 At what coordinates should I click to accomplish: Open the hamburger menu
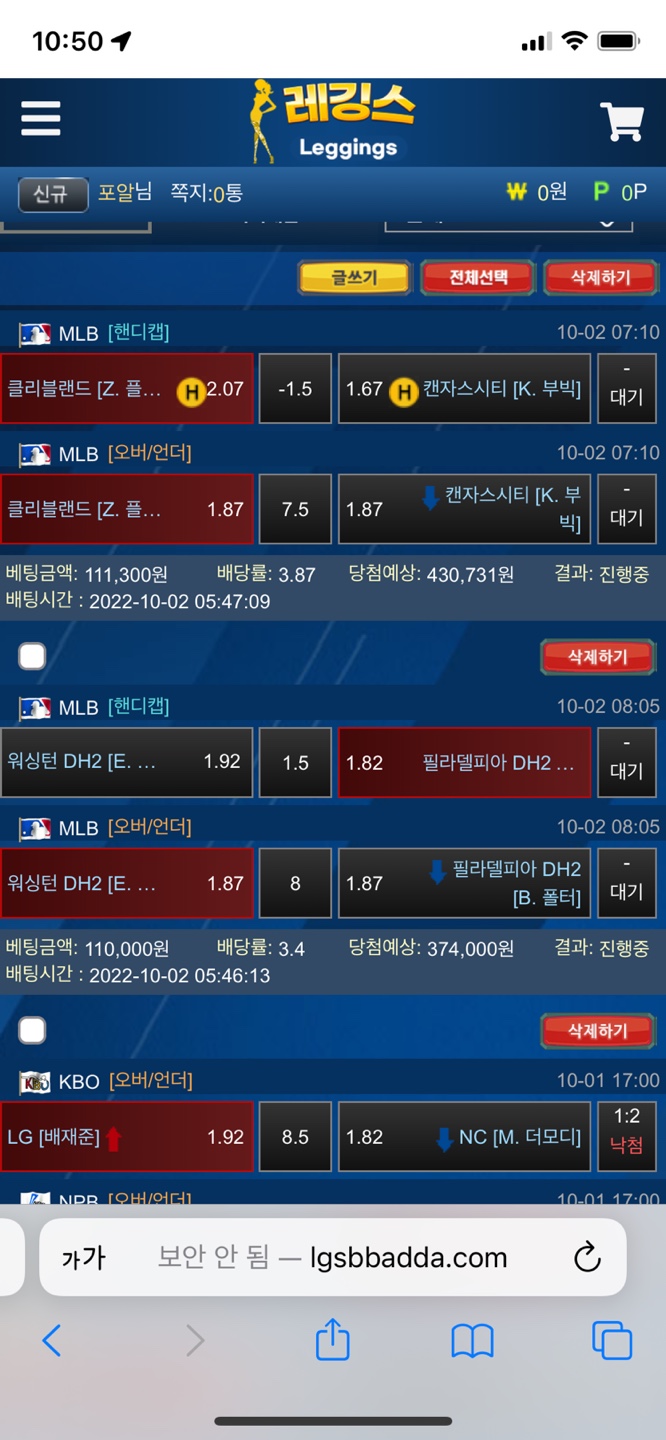coord(41,119)
